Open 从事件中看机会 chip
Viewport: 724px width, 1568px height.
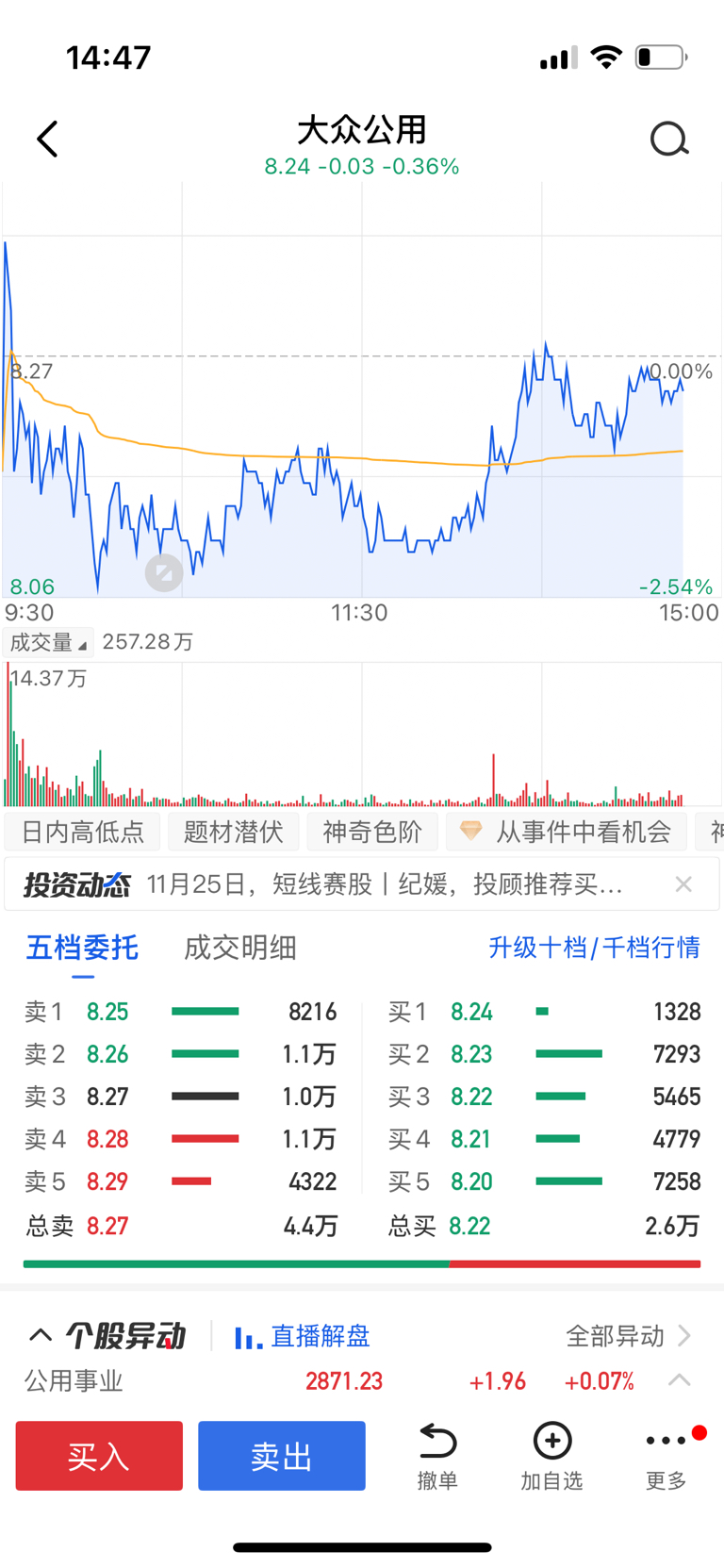point(567,832)
